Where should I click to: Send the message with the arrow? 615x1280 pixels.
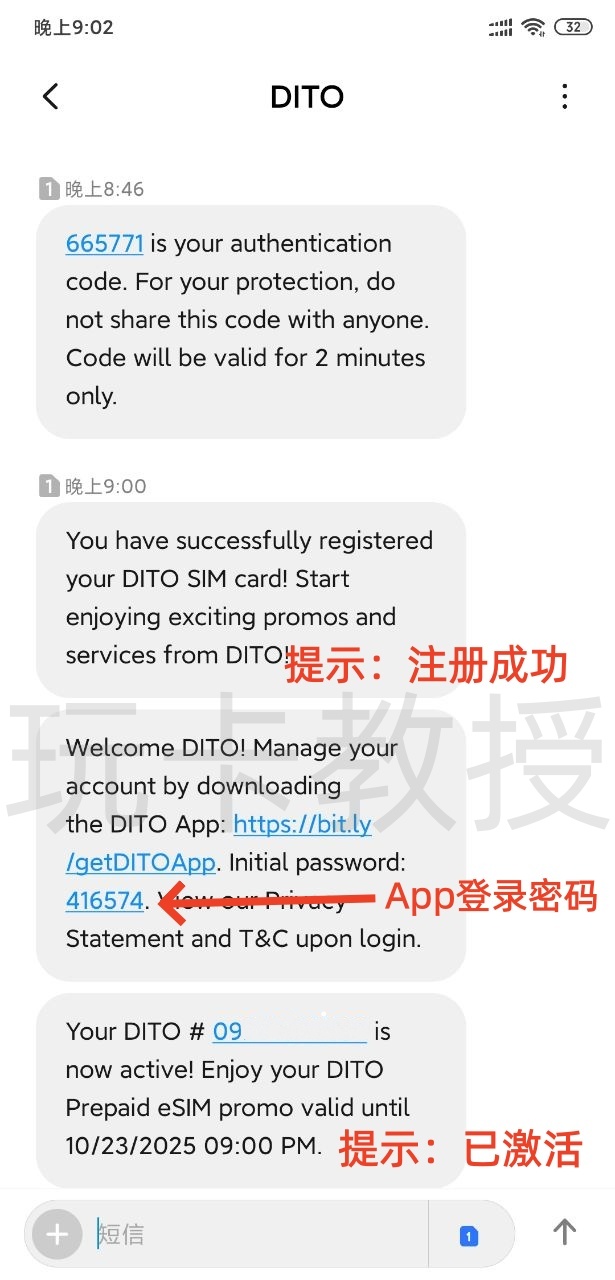click(x=565, y=1232)
